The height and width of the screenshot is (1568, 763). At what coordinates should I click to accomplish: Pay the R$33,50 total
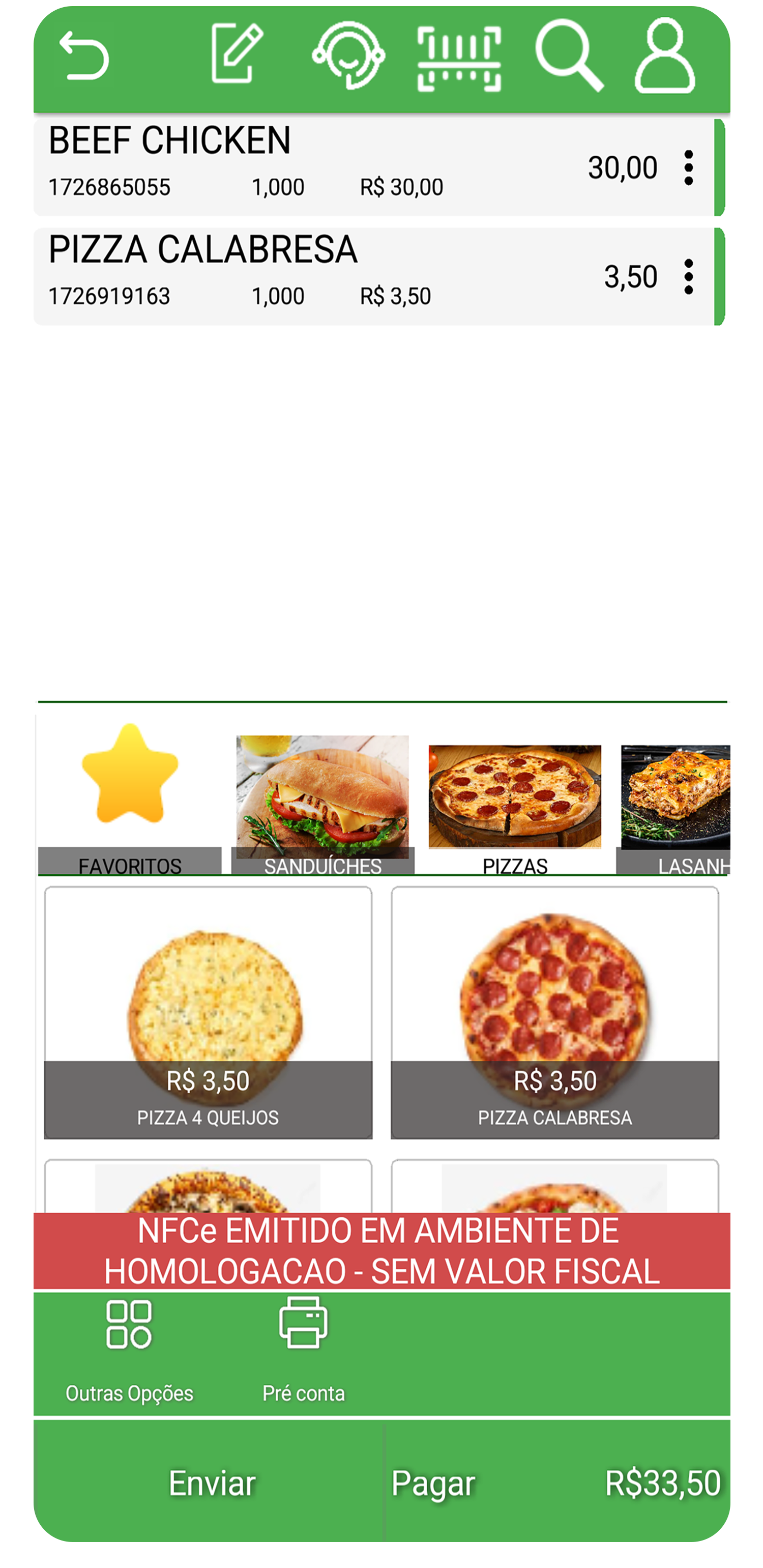pyautogui.click(x=557, y=1483)
